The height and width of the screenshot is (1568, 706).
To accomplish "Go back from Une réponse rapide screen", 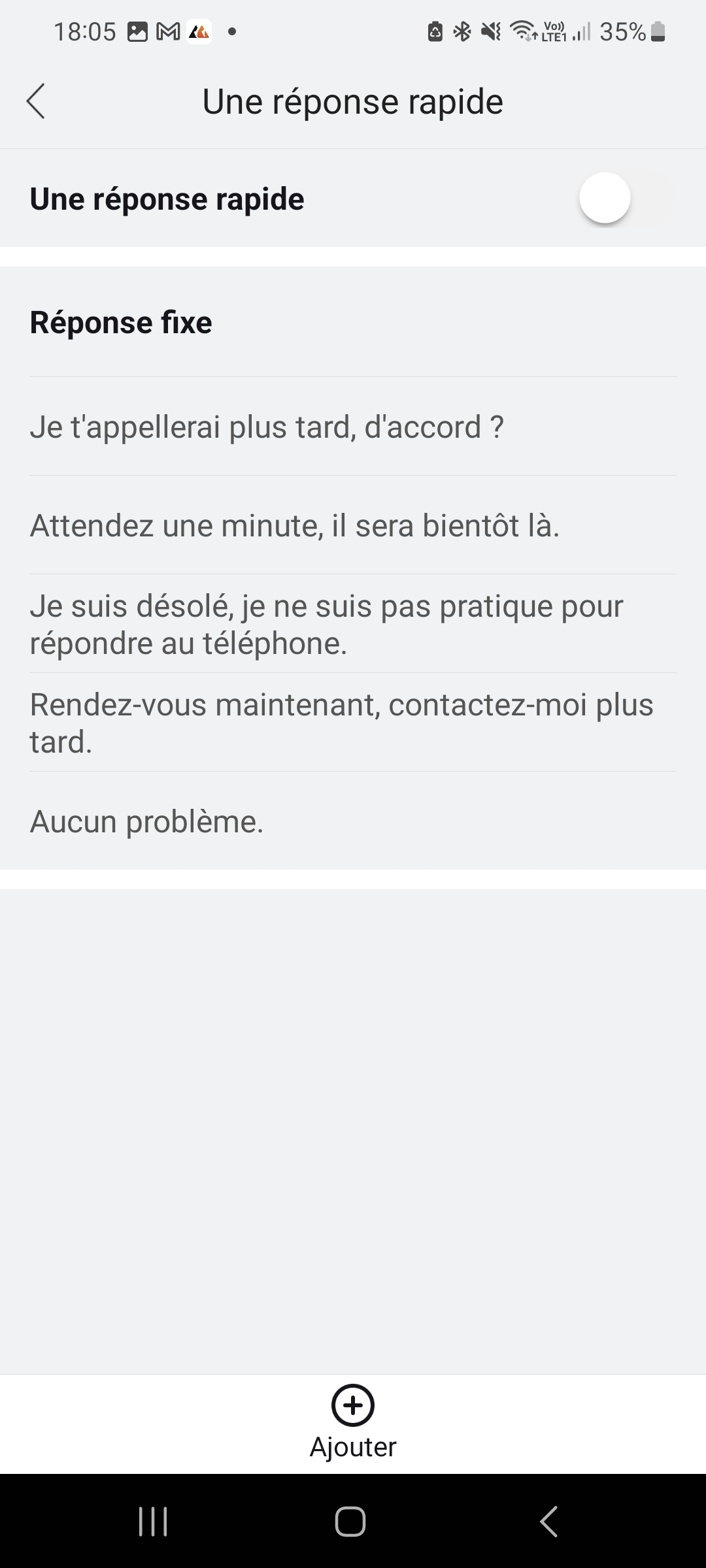I will pos(36,101).
